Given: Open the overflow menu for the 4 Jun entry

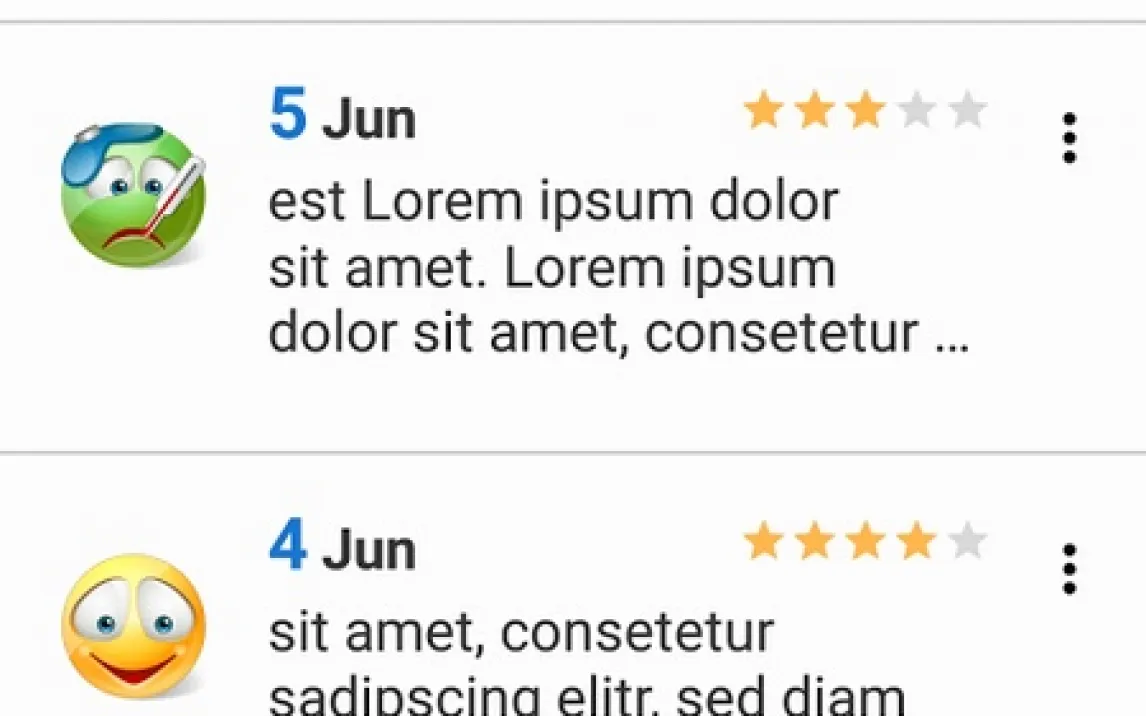Looking at the screenshot, I should (1069, 570).
